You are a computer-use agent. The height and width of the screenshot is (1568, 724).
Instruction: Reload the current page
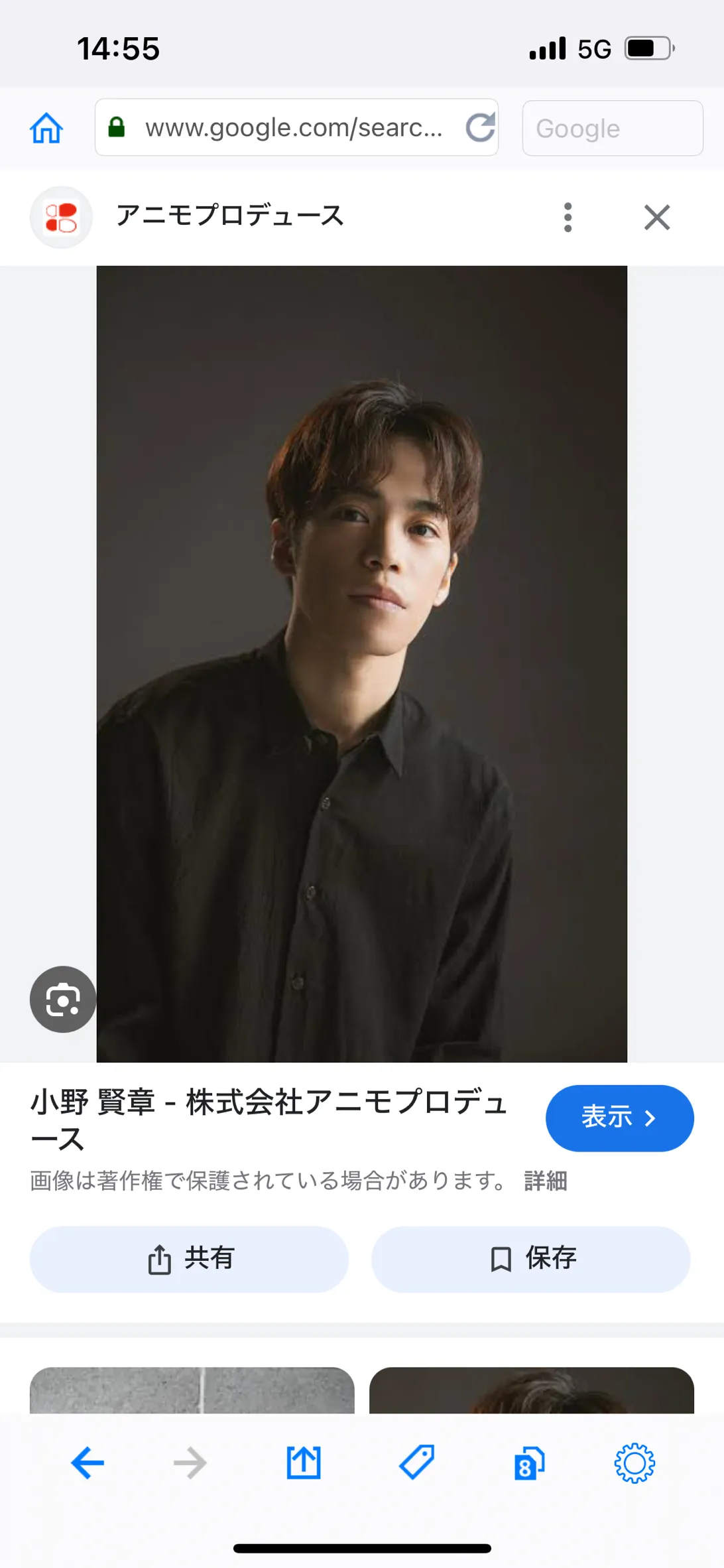[480, 127]
